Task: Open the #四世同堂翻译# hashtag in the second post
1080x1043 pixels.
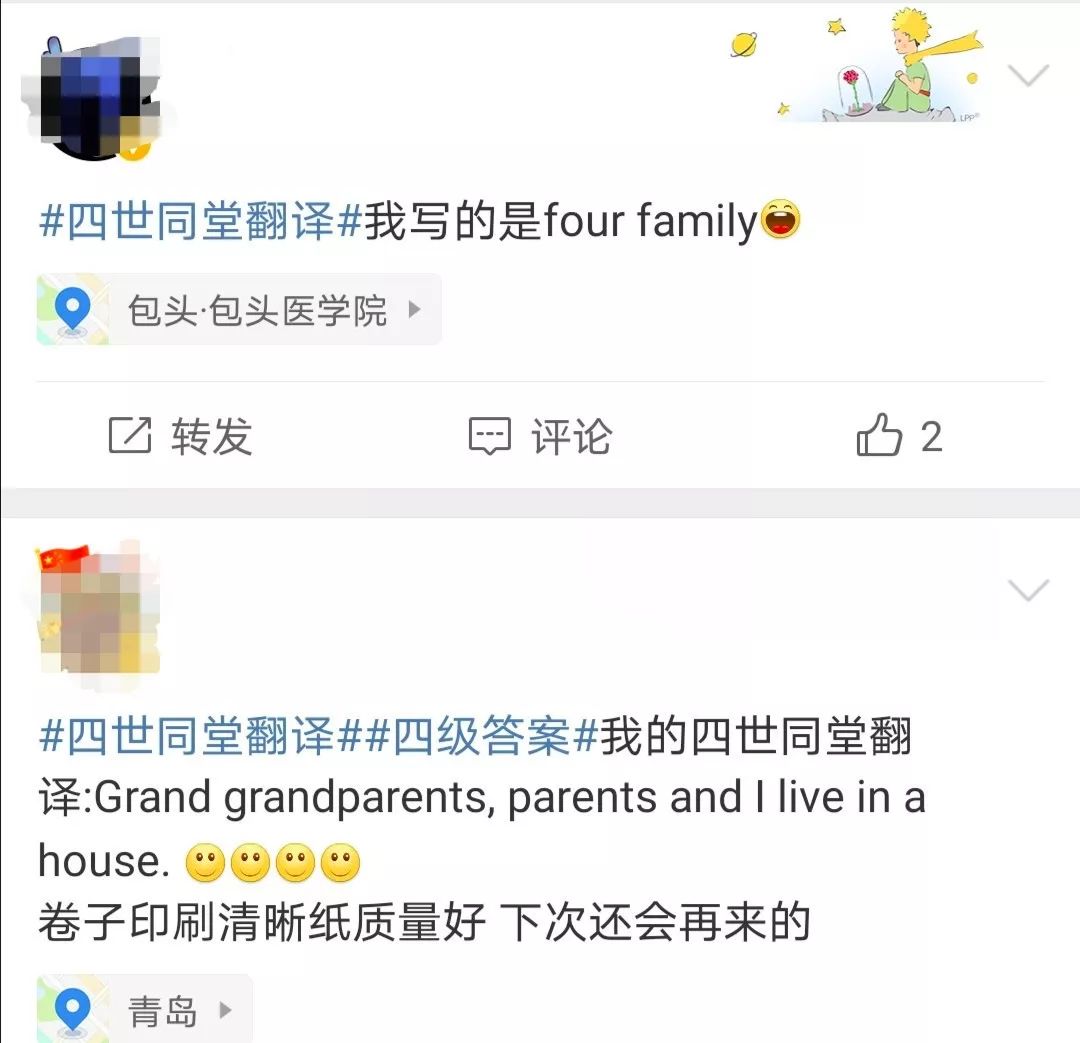Action: click(200, 736)
